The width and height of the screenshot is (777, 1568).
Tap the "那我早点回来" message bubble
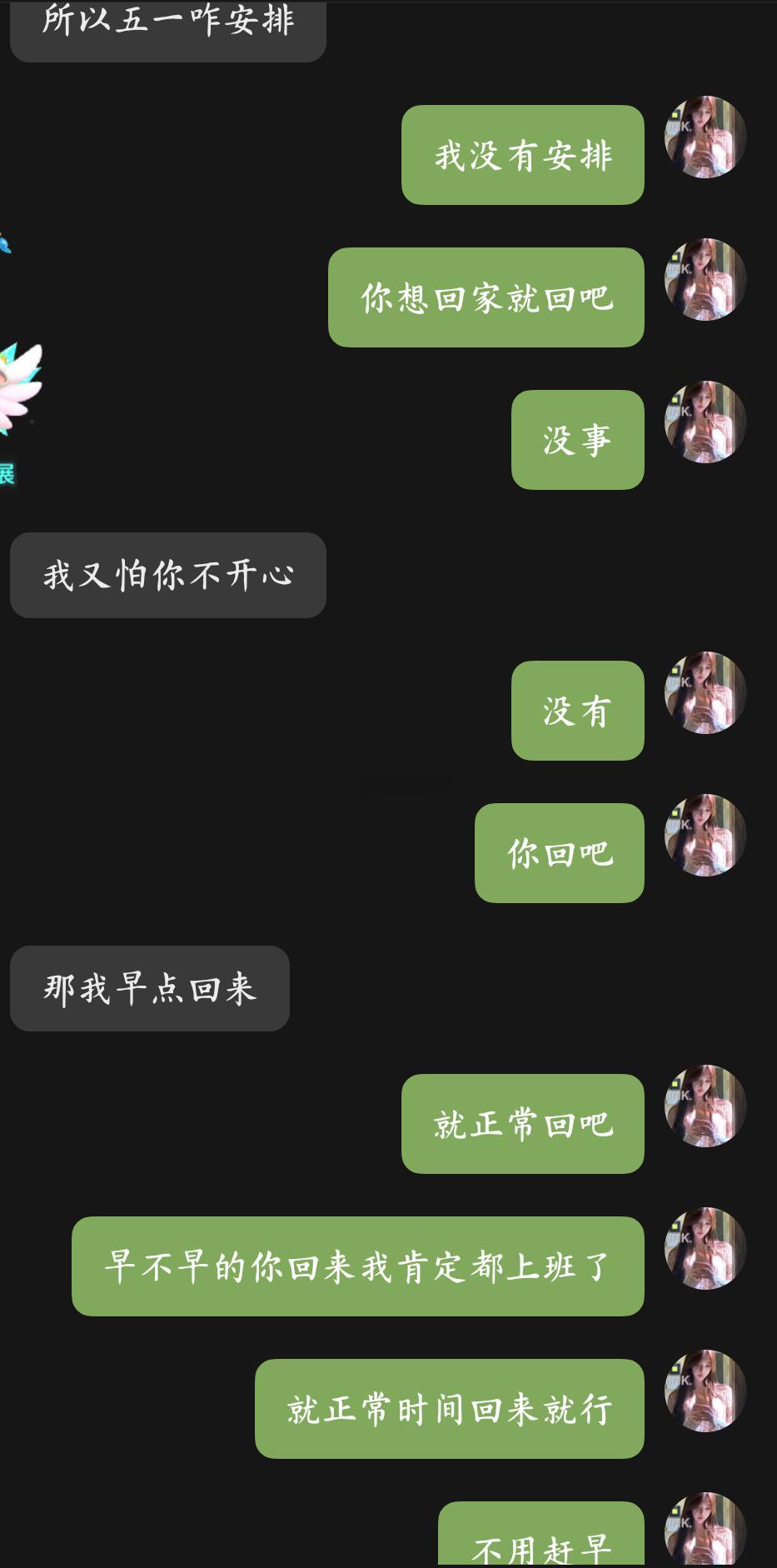tap(150, 989)
